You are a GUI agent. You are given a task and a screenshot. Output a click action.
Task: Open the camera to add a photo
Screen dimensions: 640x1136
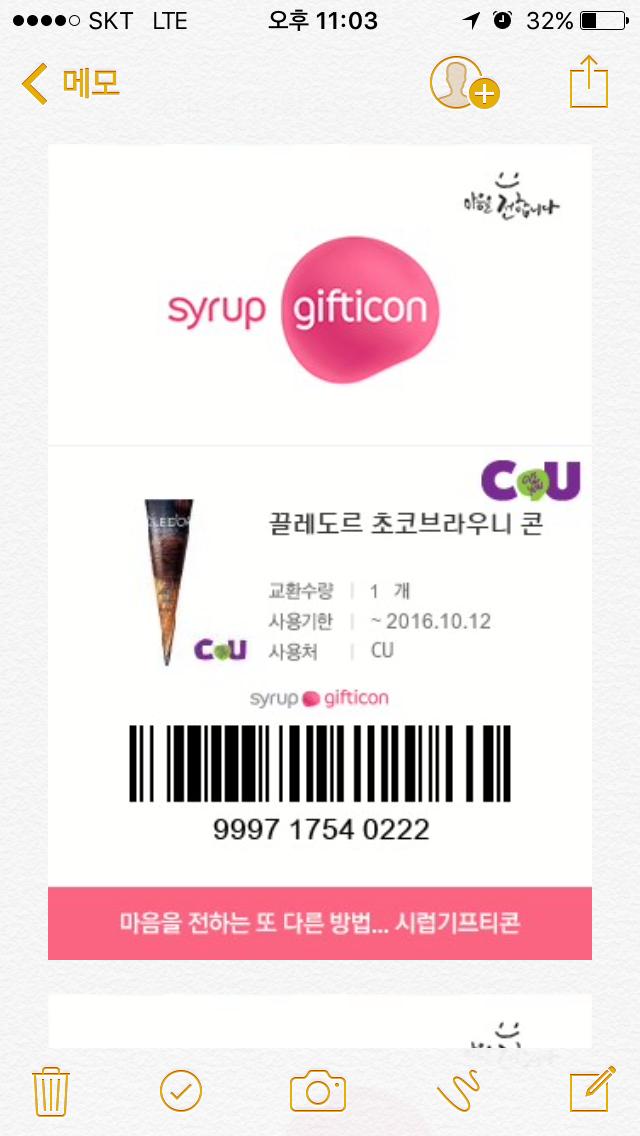pyautogui.click(x=318, y=1091)
